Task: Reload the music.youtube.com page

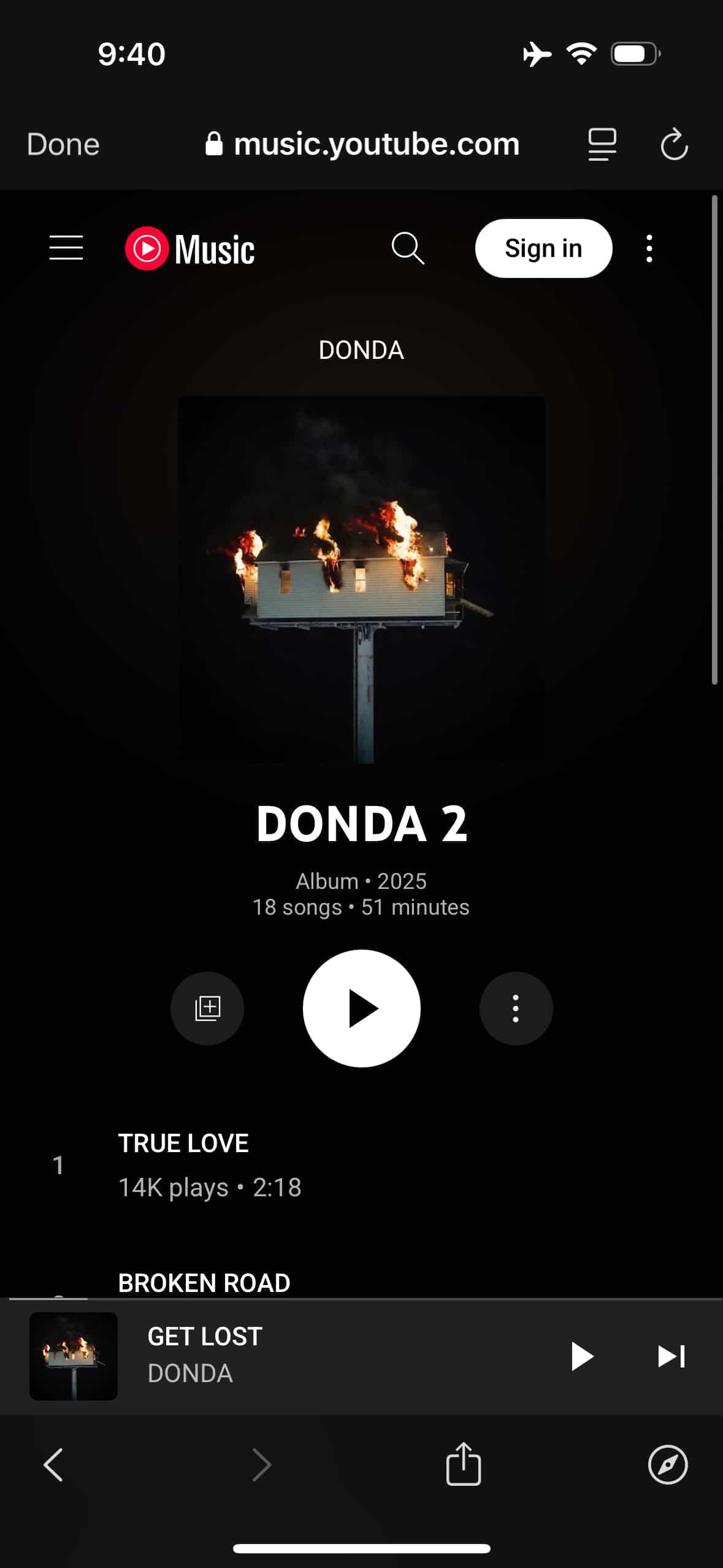Action: point(673,145)
